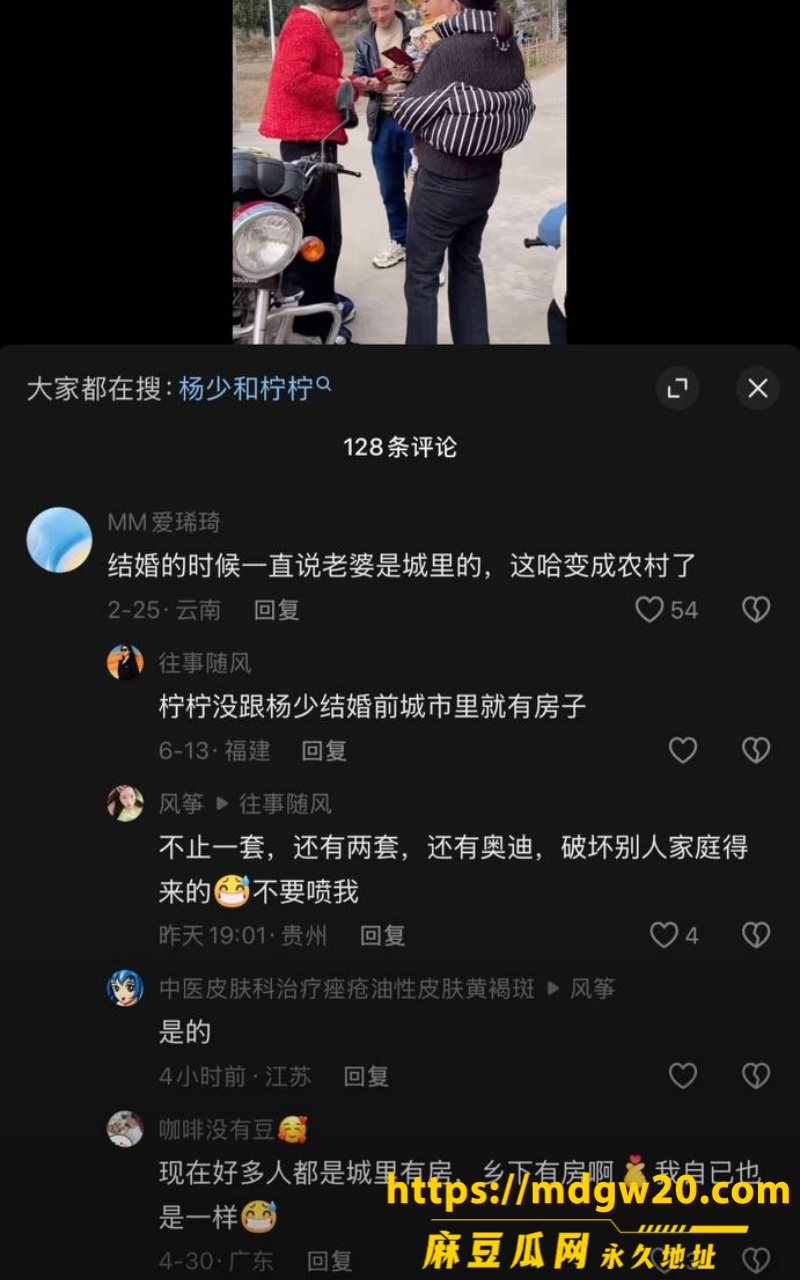Open 咖啡没有豆's profile avatar
The height and width of the screenshot is (1280, 800).
pyautogui.click(x=125, y=1129)
